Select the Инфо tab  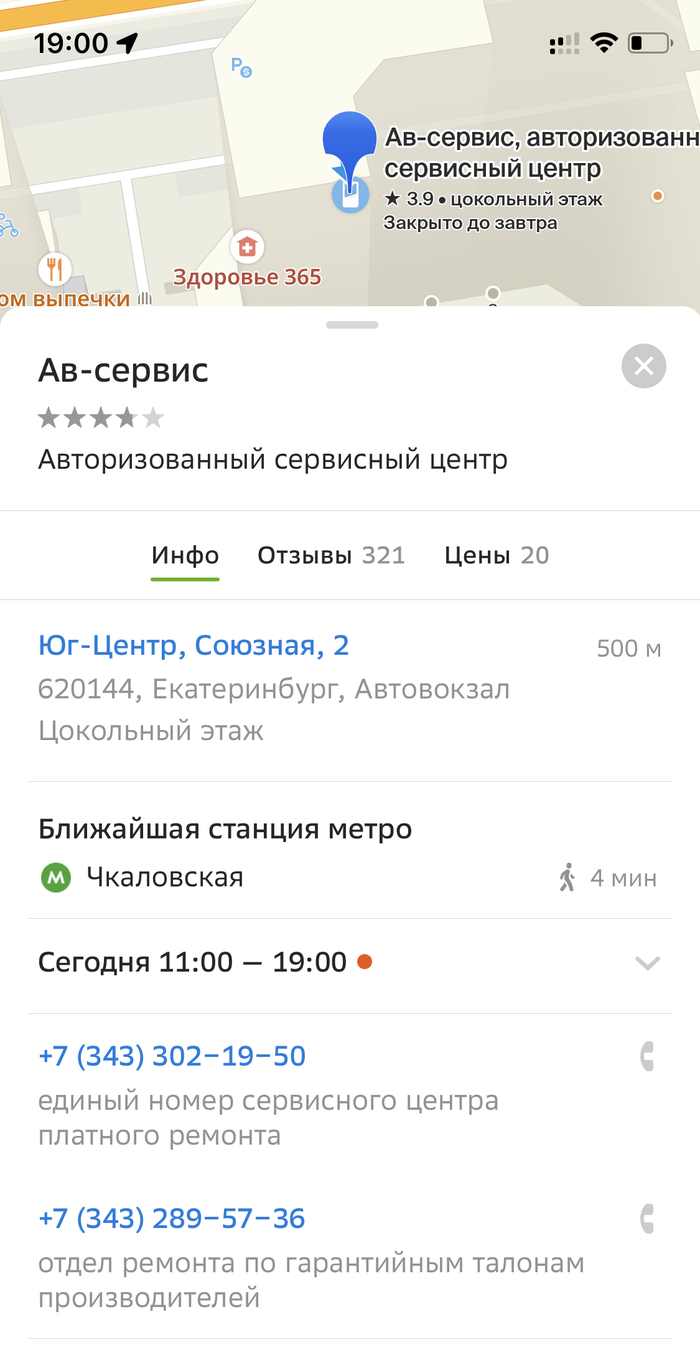click(x=185, y=556)
